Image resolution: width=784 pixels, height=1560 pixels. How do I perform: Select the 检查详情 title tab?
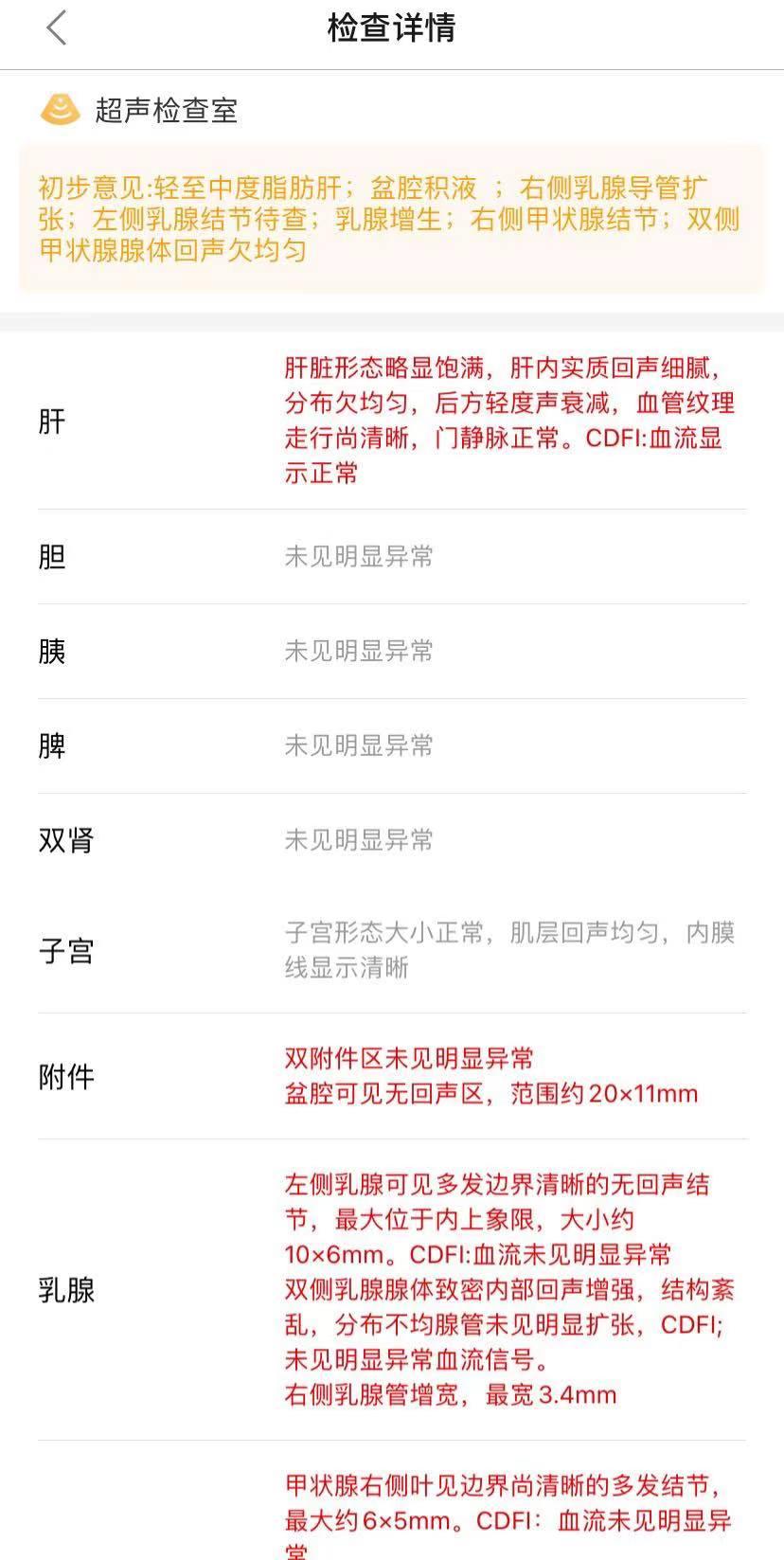[x=391, y=27]
